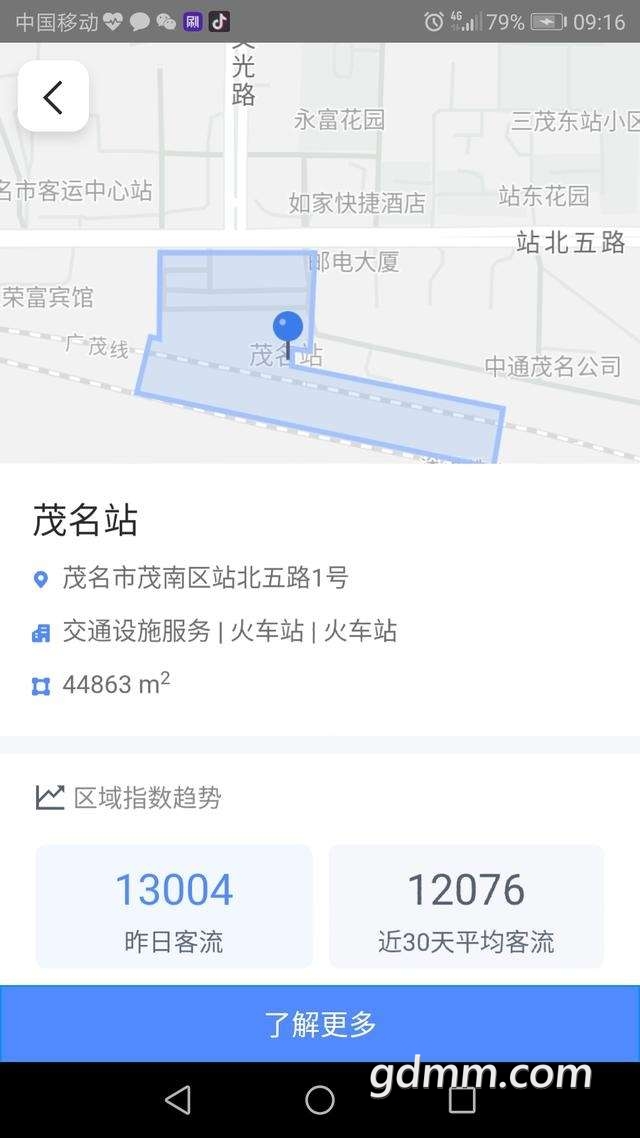Tap the blue map pin at 茂名站
The image size is (640, 1138).
tap(288, 329)
